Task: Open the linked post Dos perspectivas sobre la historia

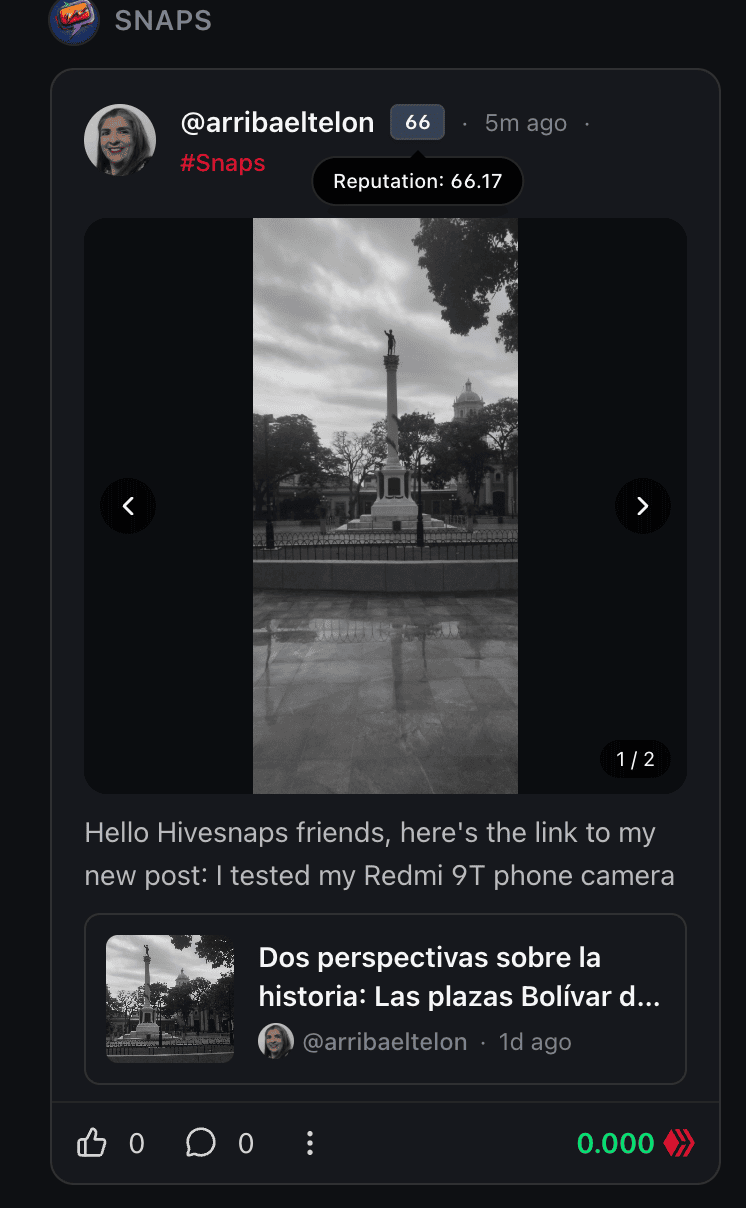Action: pyautogui.click(x=385, y=998)
